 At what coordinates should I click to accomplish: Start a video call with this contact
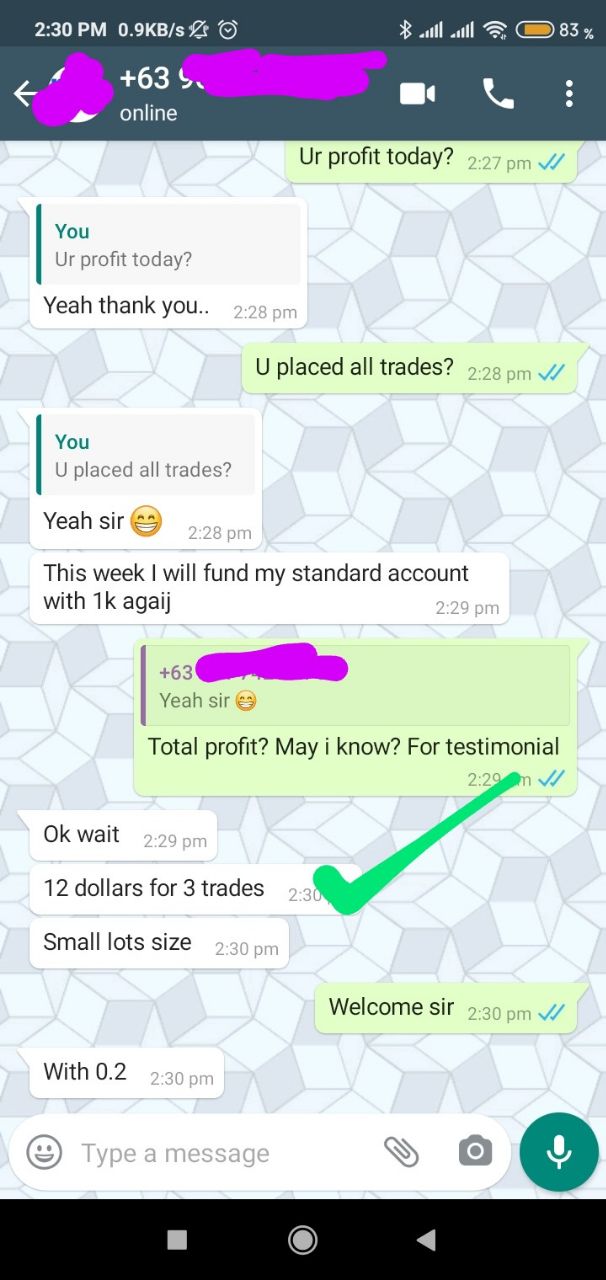point(417,94)
